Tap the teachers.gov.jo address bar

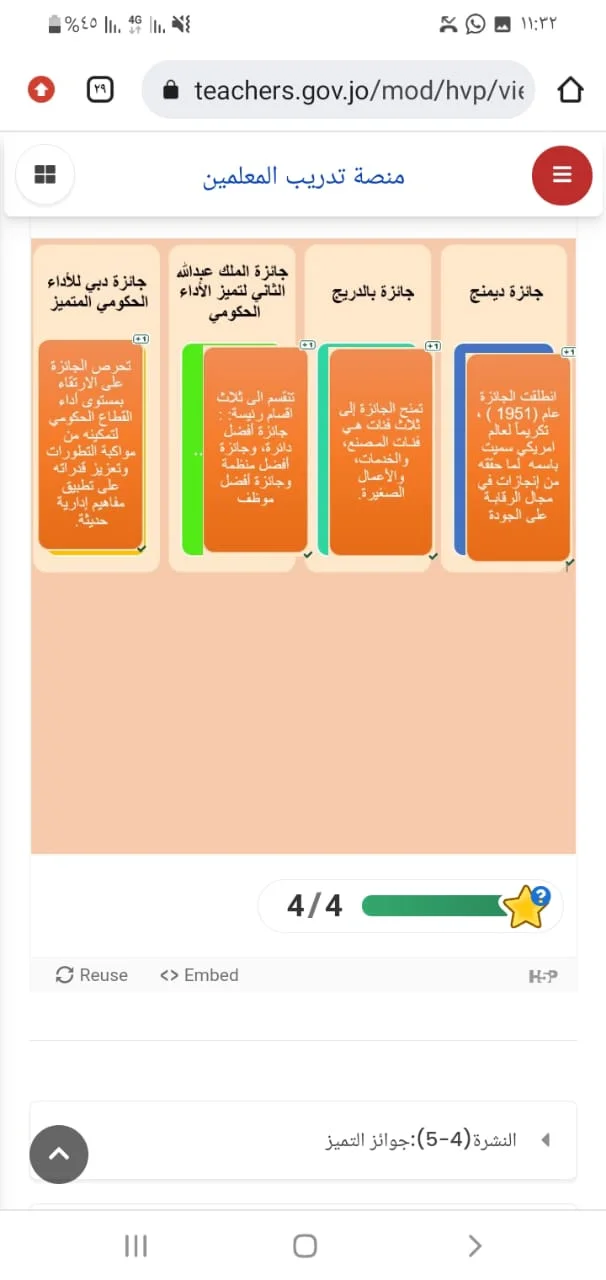point(338,91)
